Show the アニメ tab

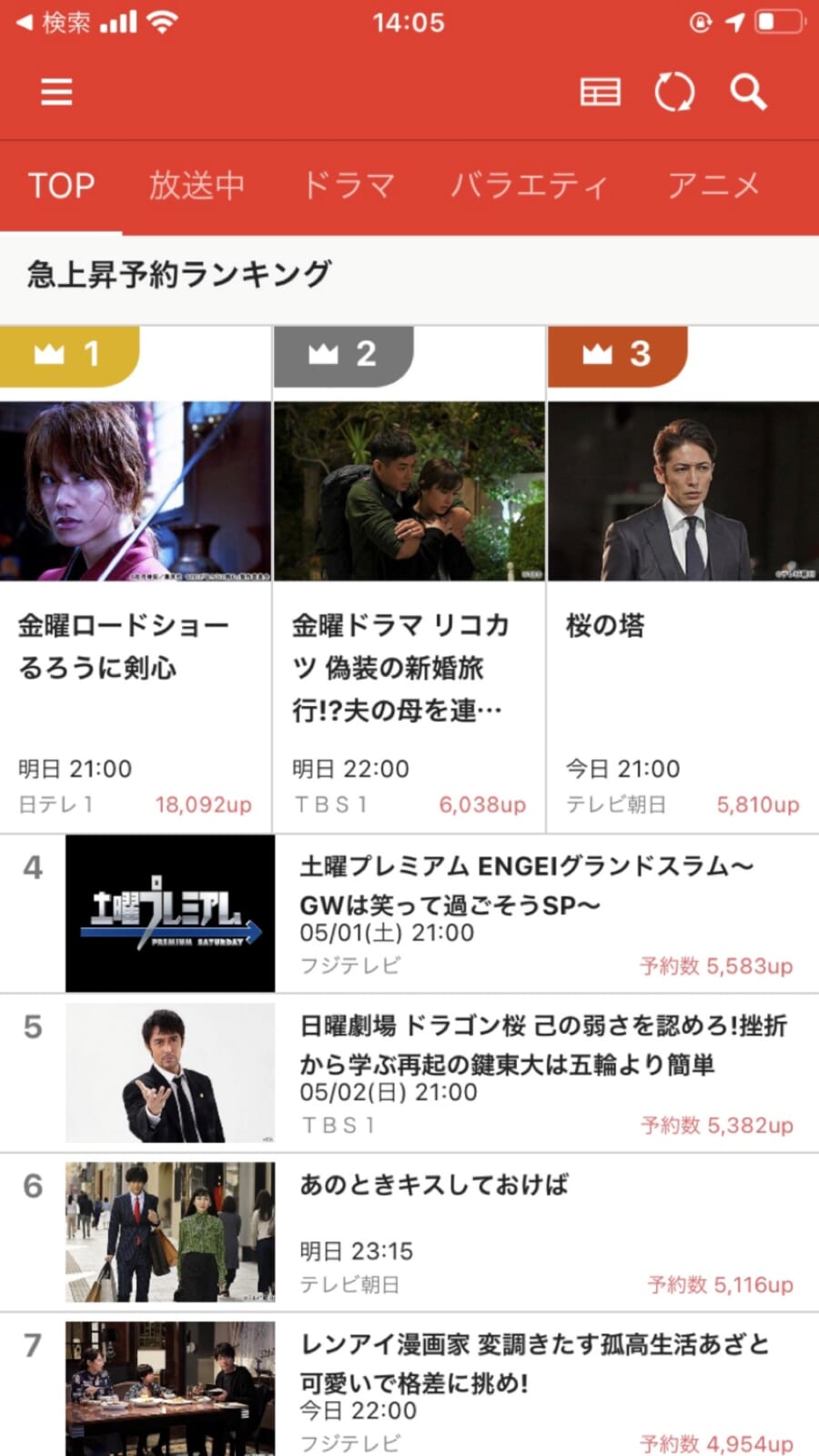(713, 186)
